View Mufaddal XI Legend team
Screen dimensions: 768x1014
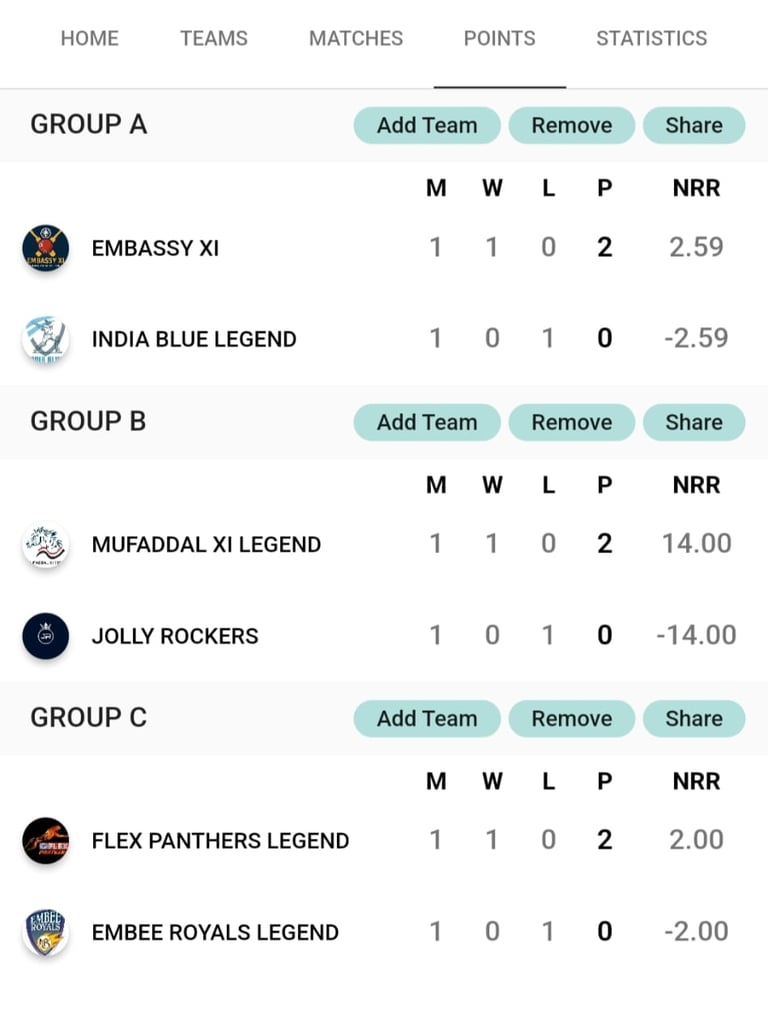point(206,545)
